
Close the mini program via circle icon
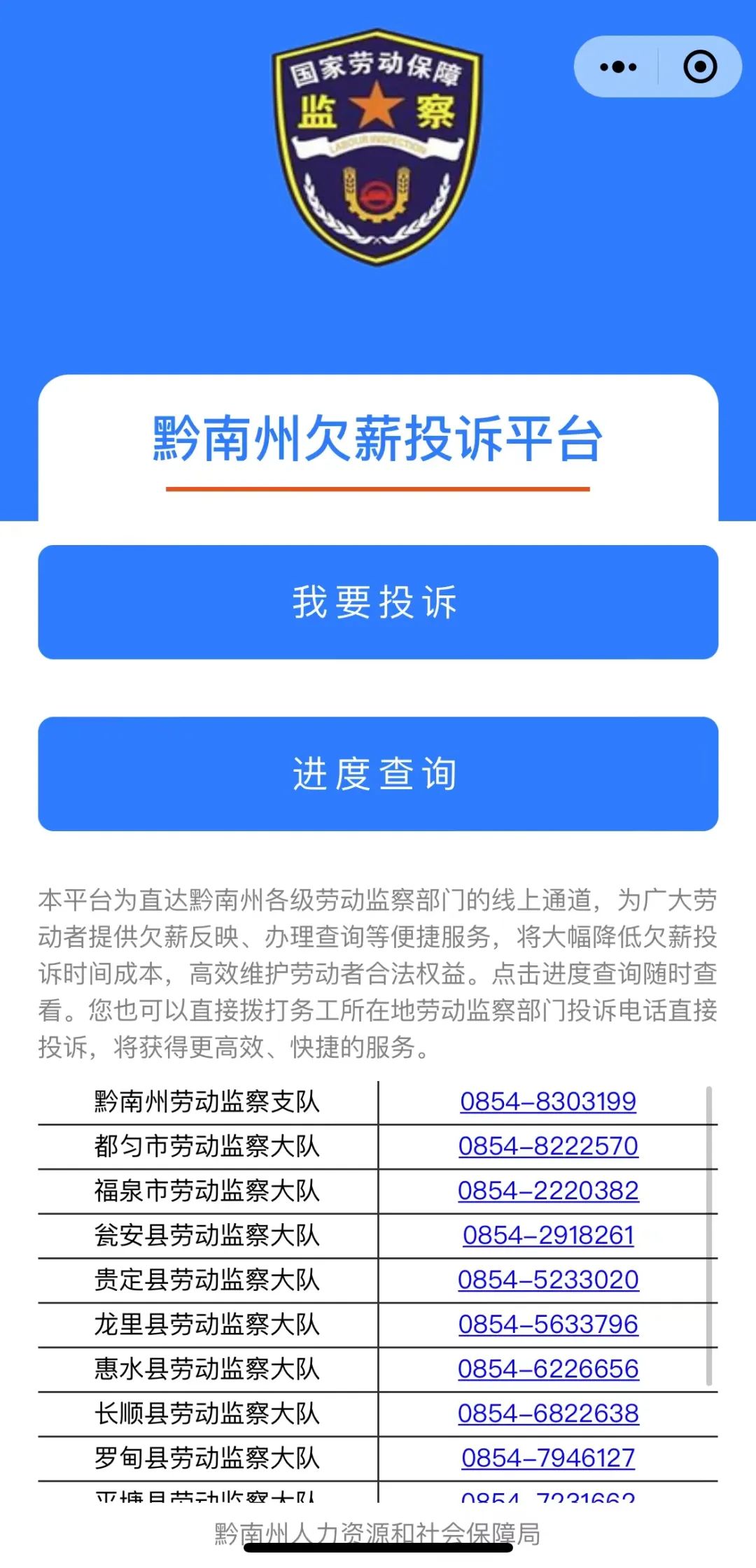pos(699,67)
